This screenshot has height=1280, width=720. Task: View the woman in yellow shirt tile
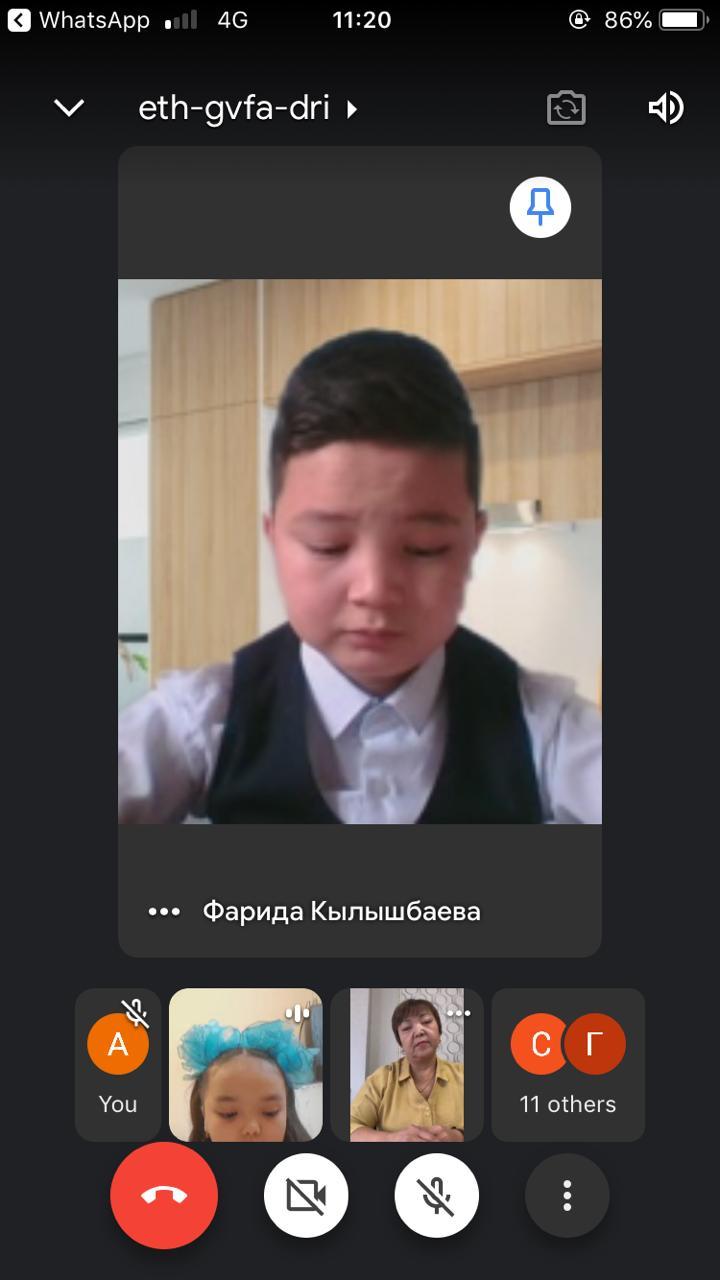coord(407,1064)
